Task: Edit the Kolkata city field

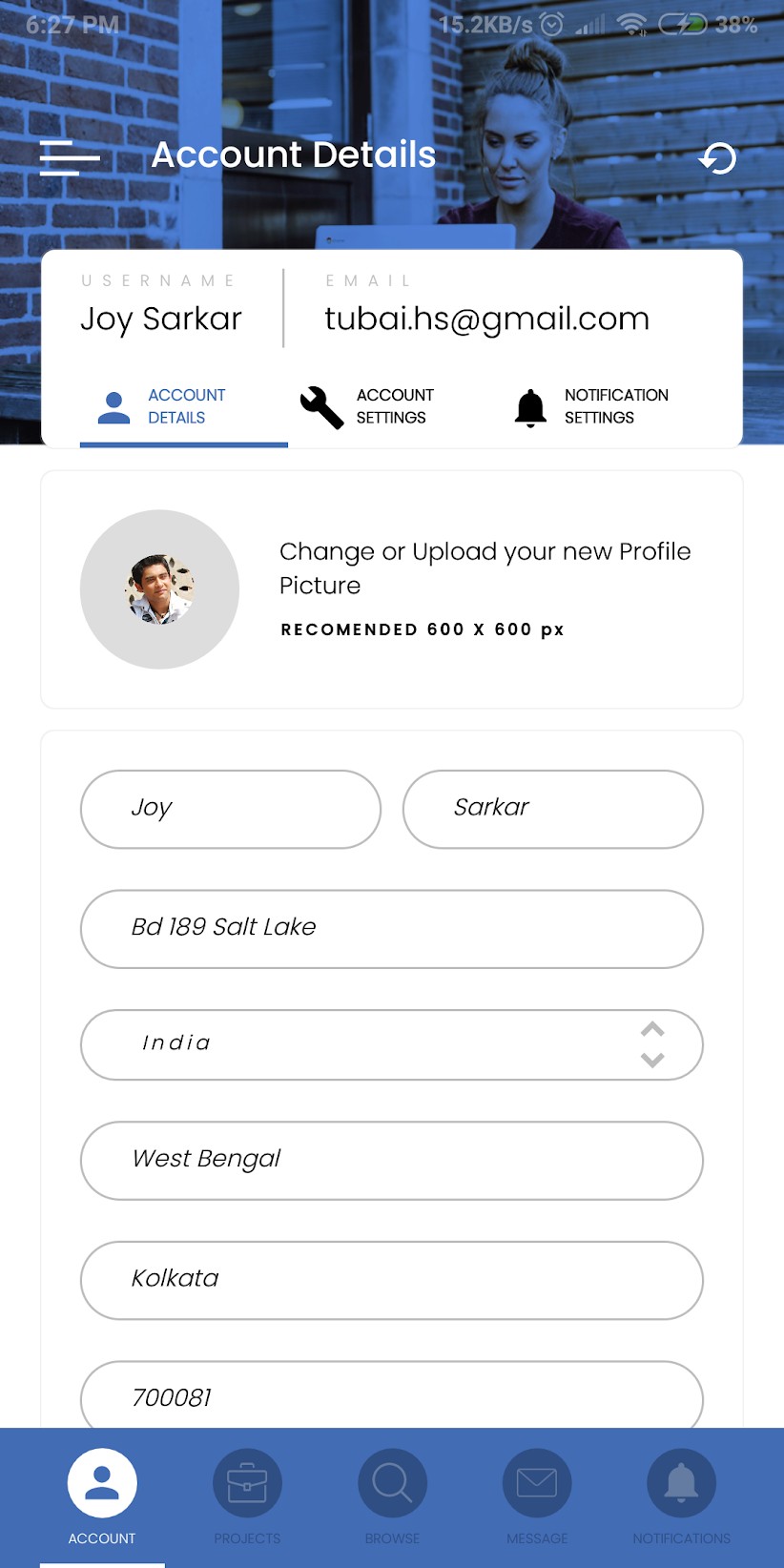Action: [x=391, y=1280]
